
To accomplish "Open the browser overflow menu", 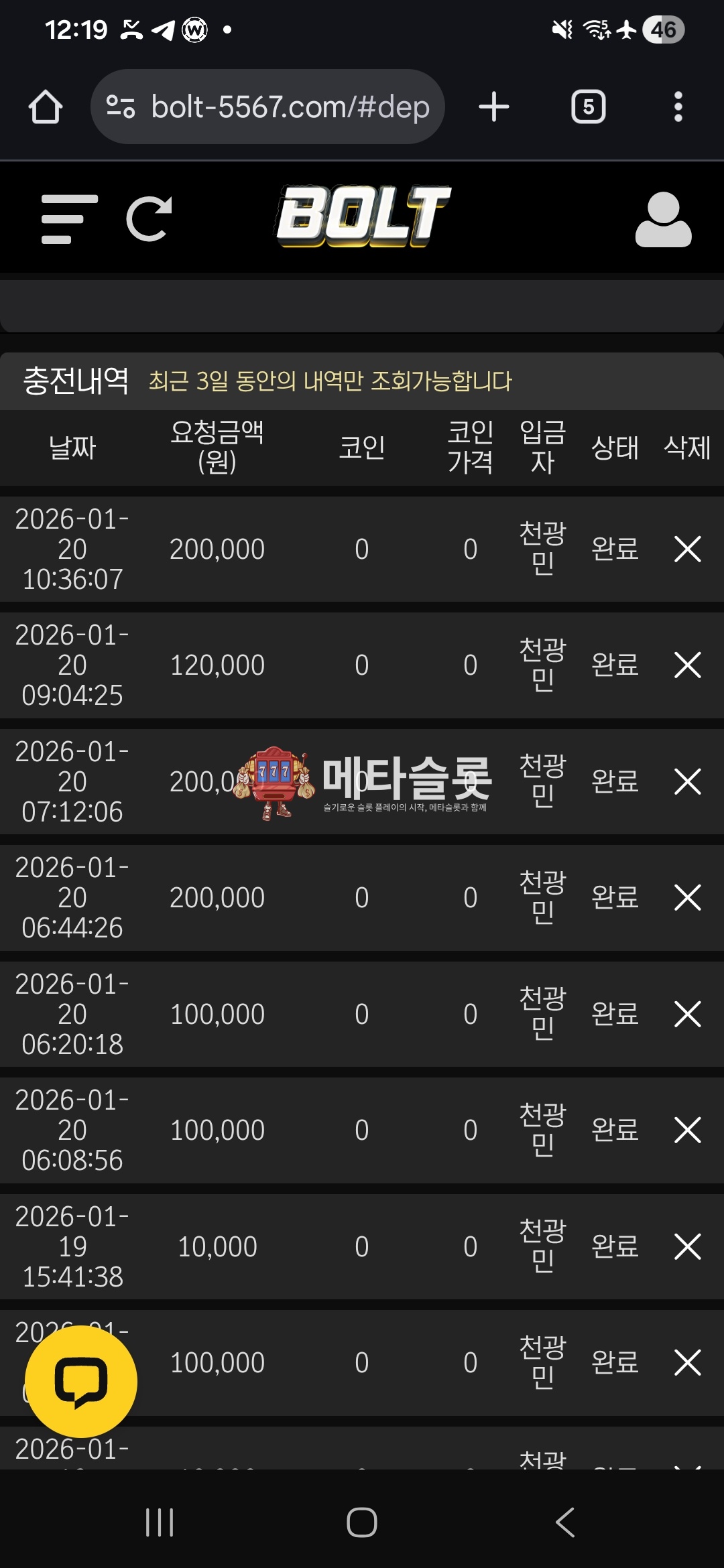I will [678, 107].
